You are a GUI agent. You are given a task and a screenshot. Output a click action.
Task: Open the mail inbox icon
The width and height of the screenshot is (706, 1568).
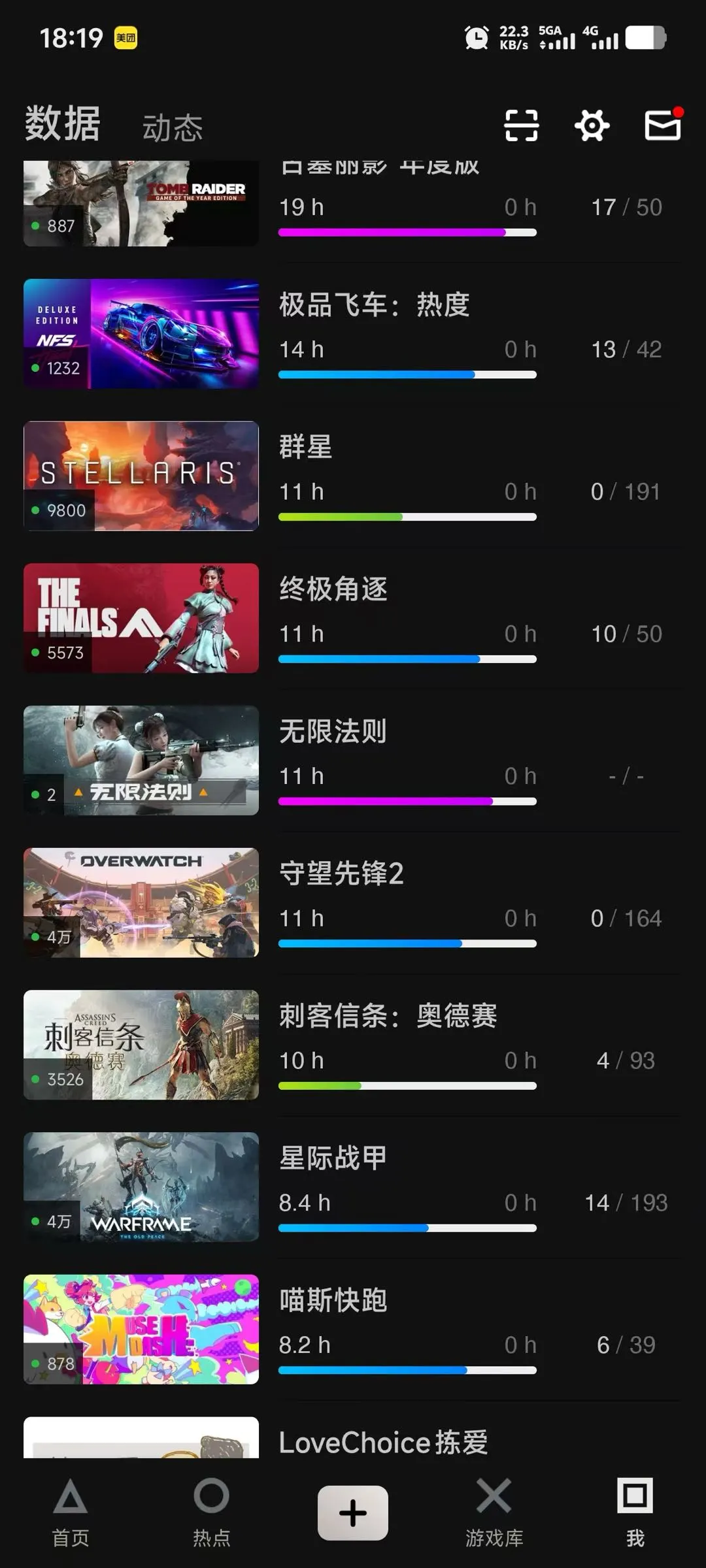pyautogui.click(x=663, y=125)
